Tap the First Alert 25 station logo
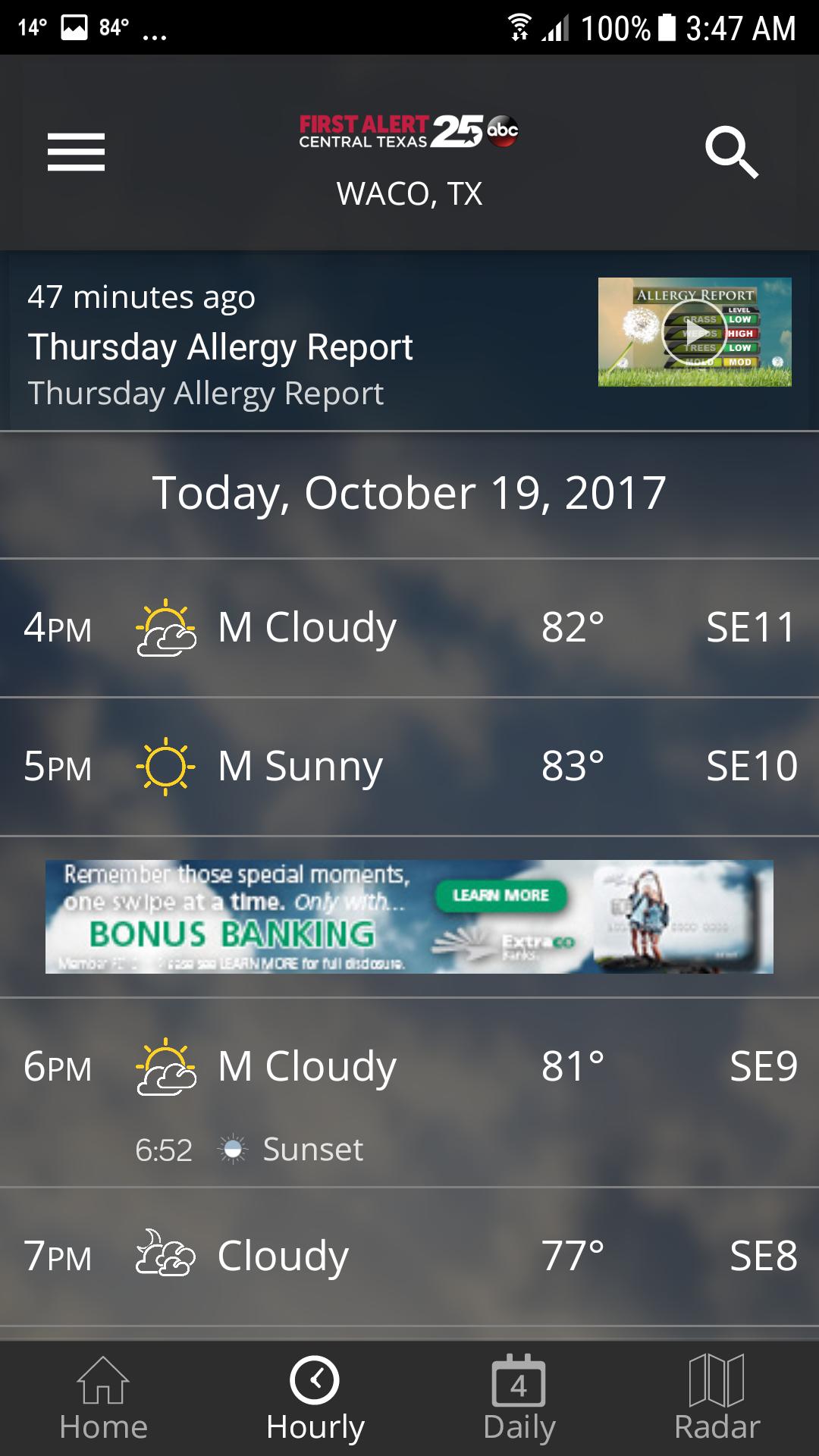 408,129
